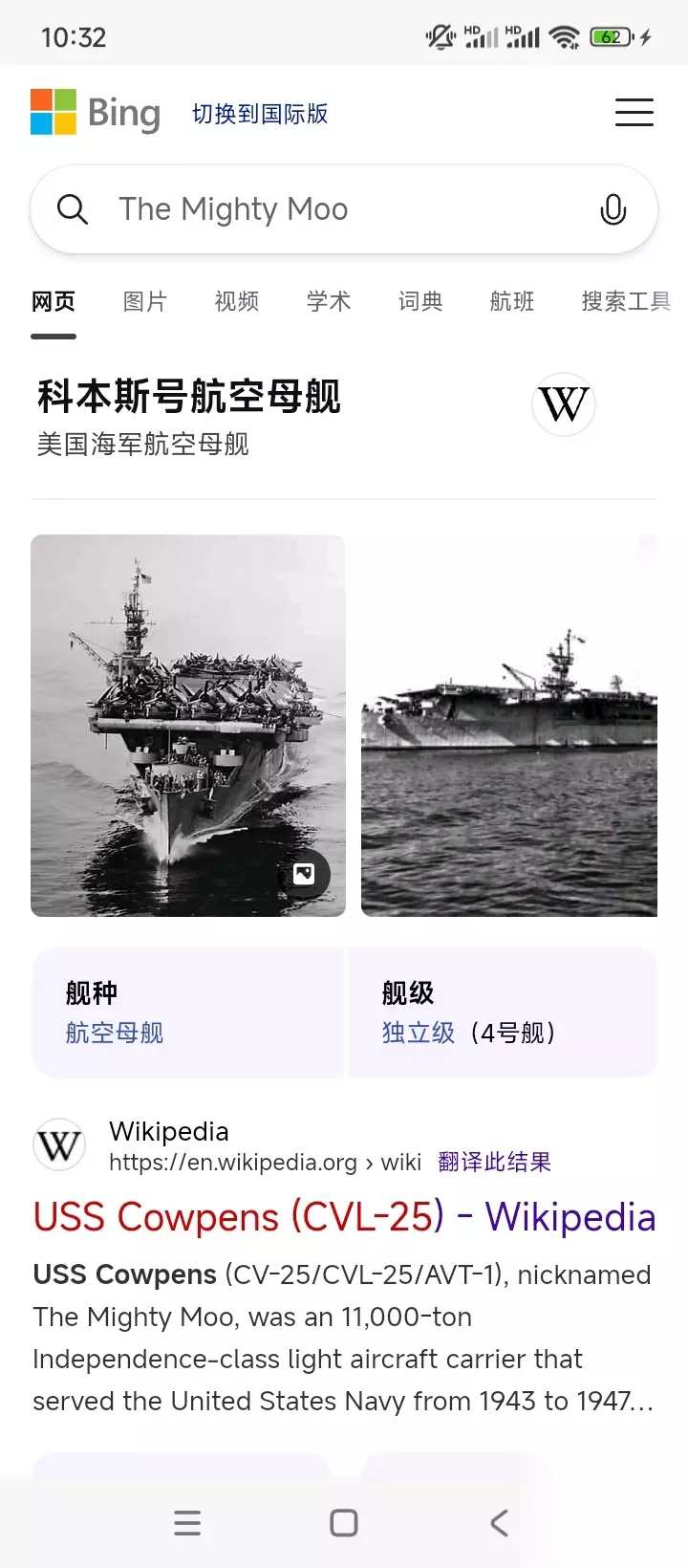Open the head-on carrier photo
Viewport: 688px width, 1568px height.
[188, 726]
